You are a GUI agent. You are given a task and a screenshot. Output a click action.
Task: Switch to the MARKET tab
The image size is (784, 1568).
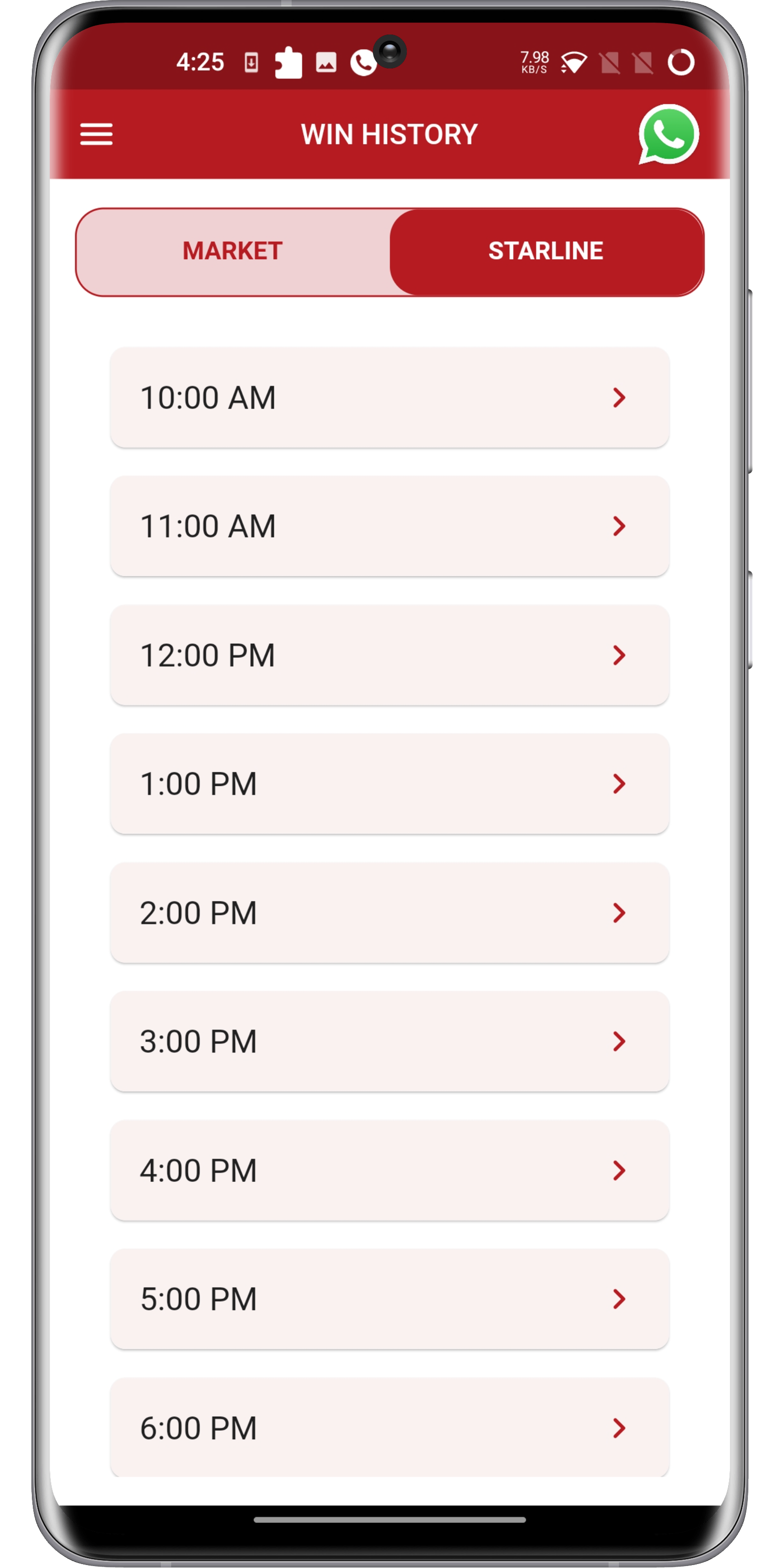pos(232,251)
